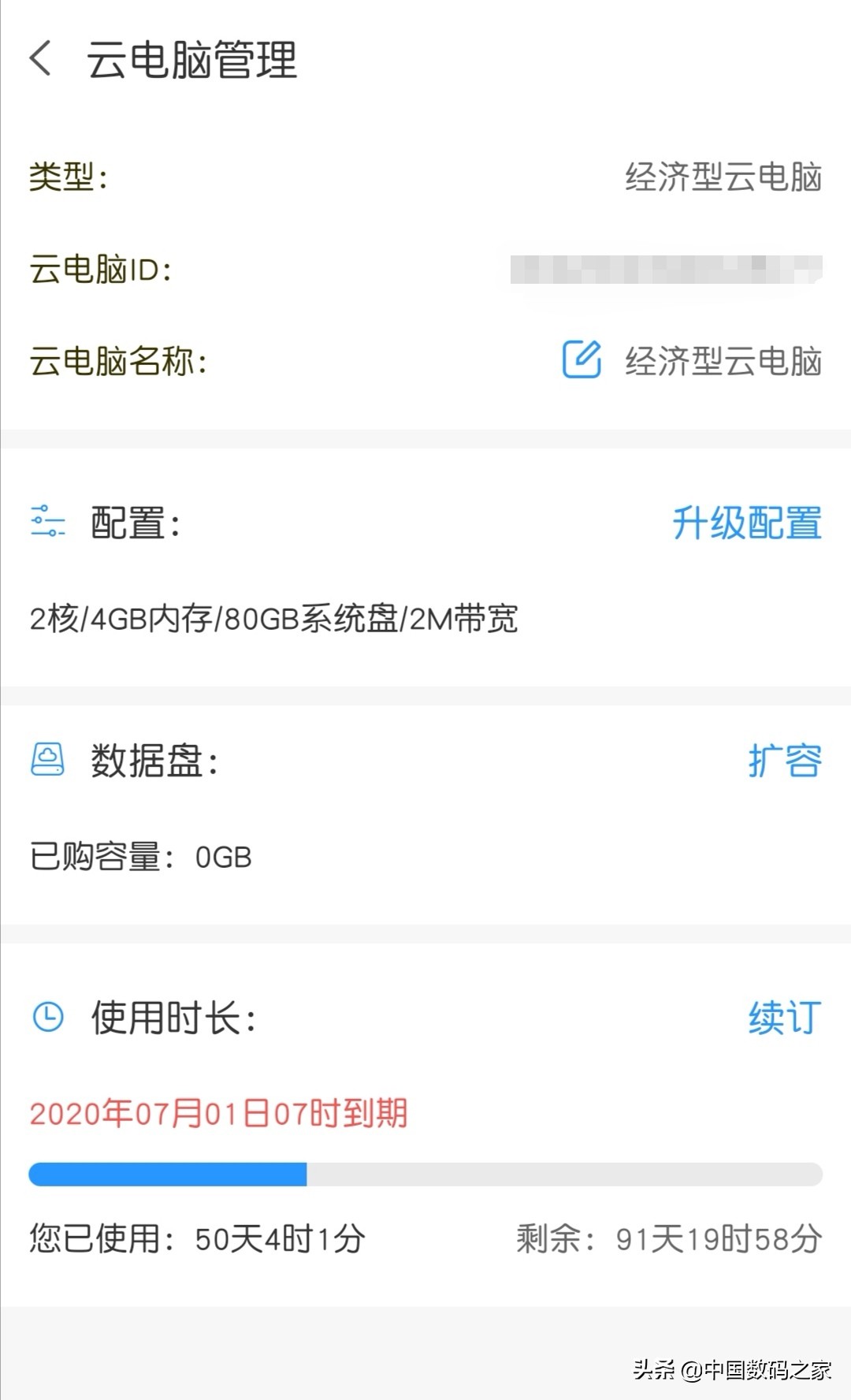Click 扩容 to expand data disk
The image size is (851, 1400).
click(x=786, y=759)
